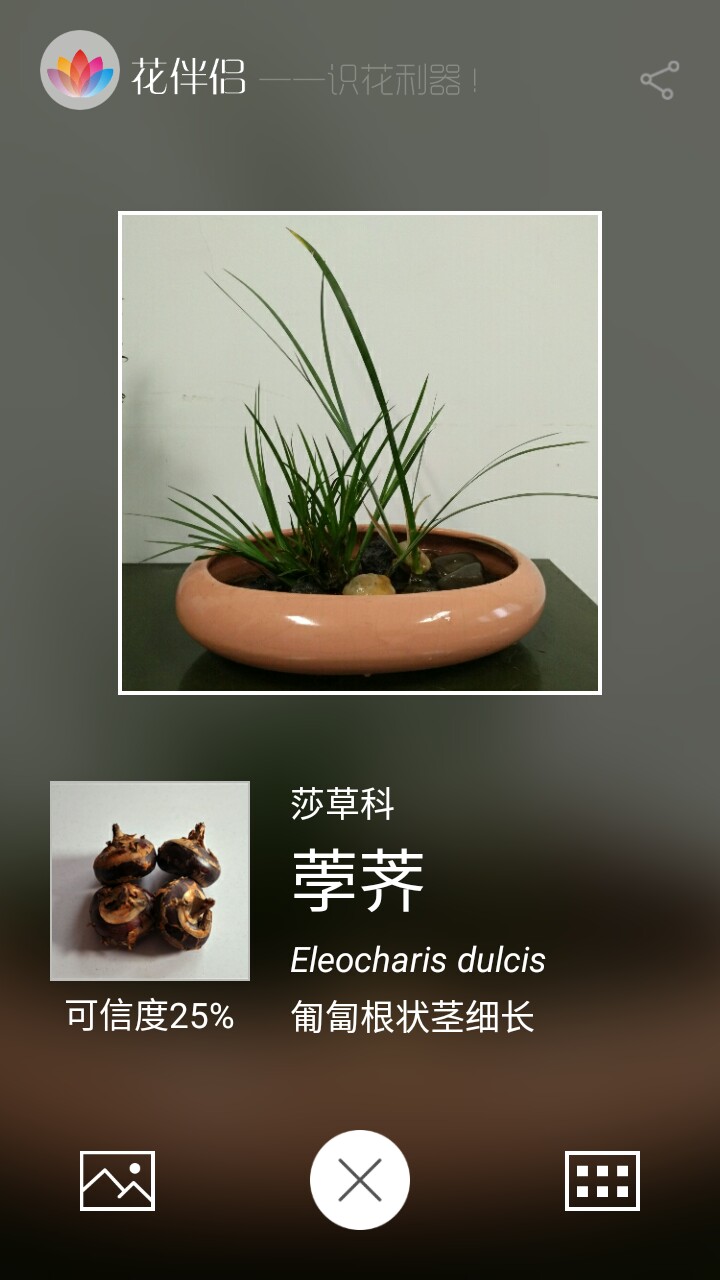
Task: Open the grid menu icon
Action: point(602,1181)
